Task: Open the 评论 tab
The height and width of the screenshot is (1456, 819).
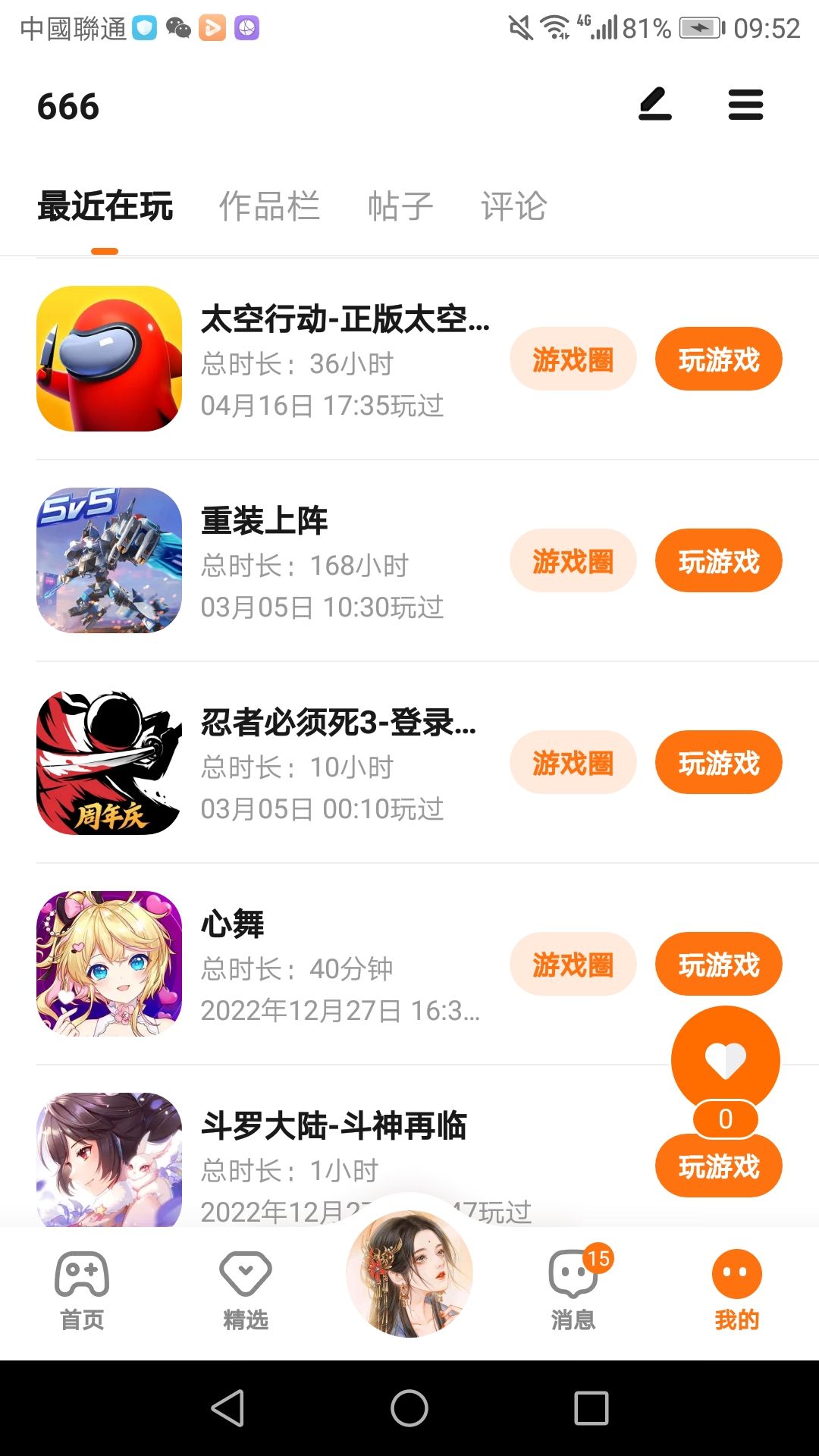Action: pos(514,206)
